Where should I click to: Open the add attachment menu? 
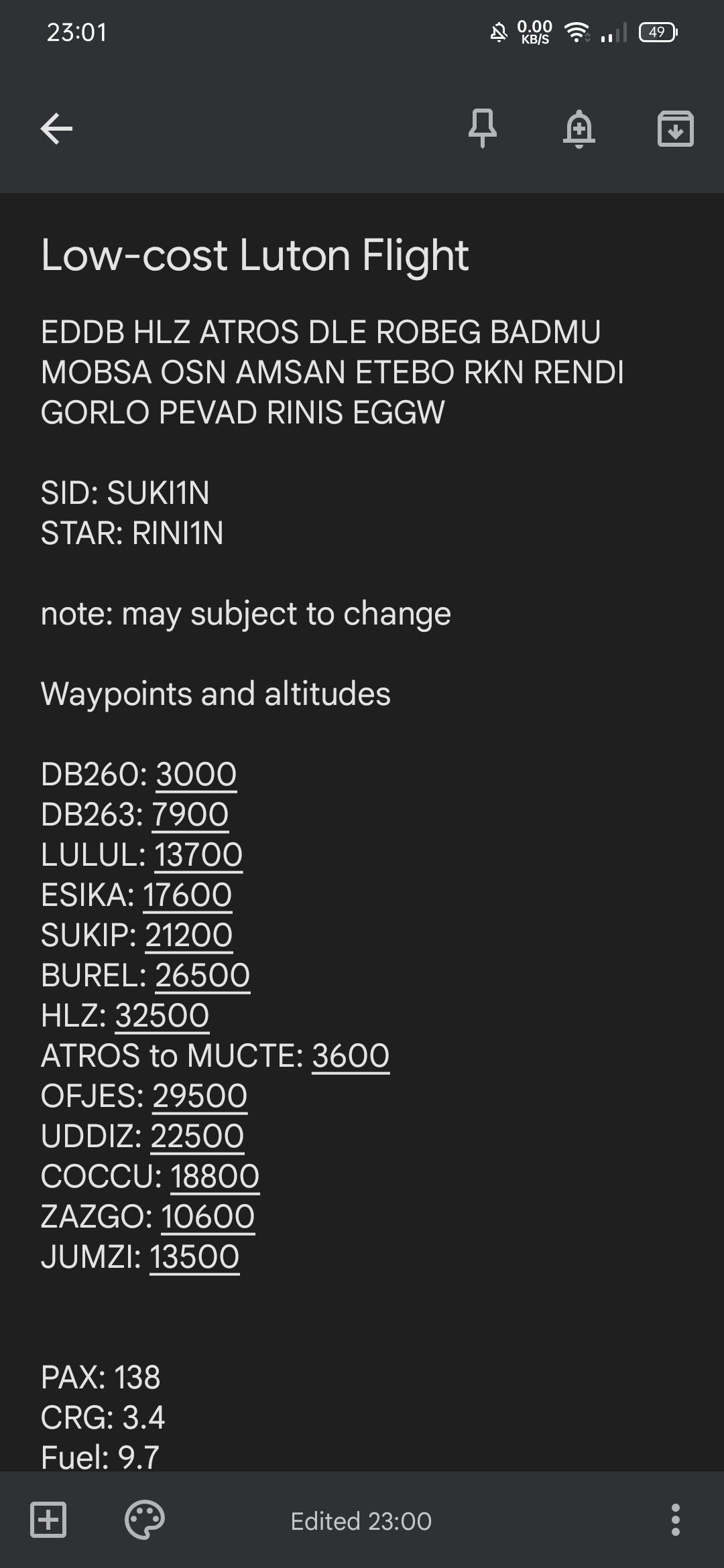pyautogui.click(x=48, y=1520)
